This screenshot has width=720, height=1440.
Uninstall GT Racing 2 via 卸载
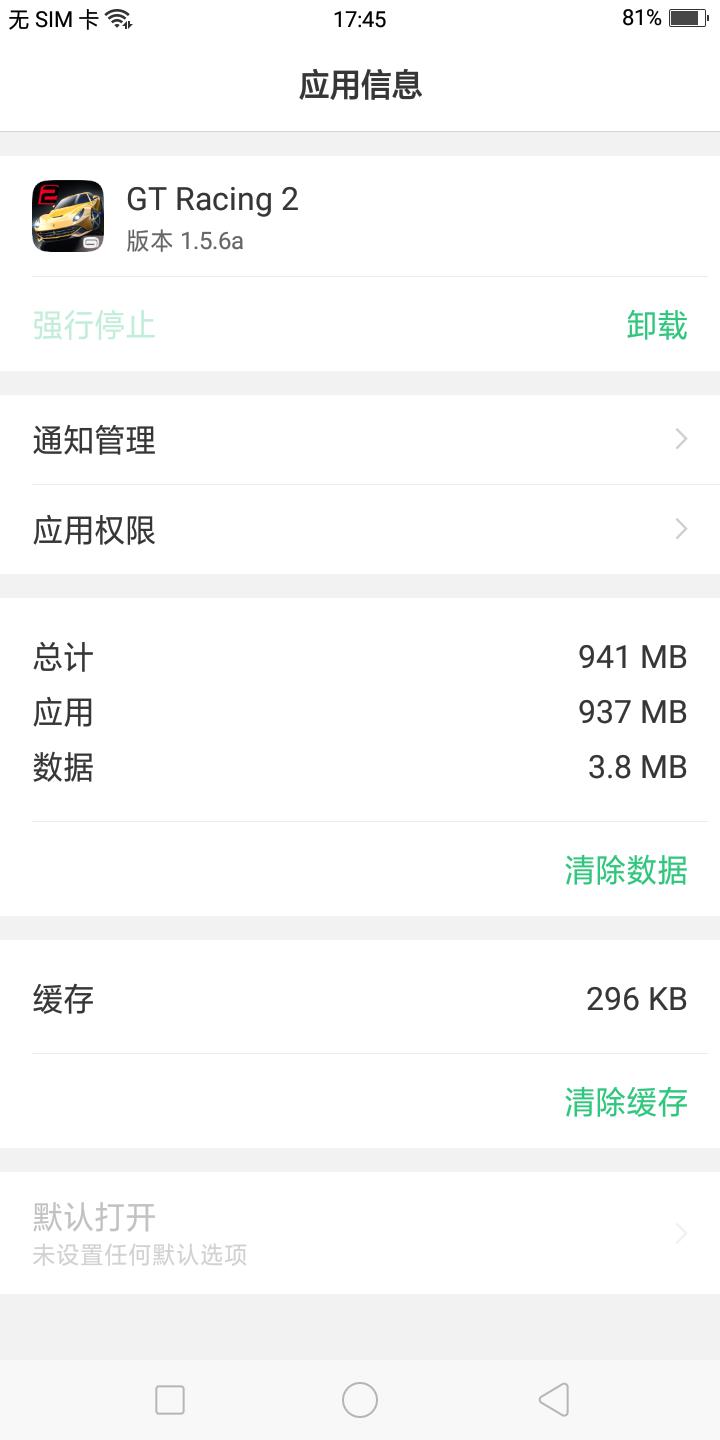click(656, 325)
